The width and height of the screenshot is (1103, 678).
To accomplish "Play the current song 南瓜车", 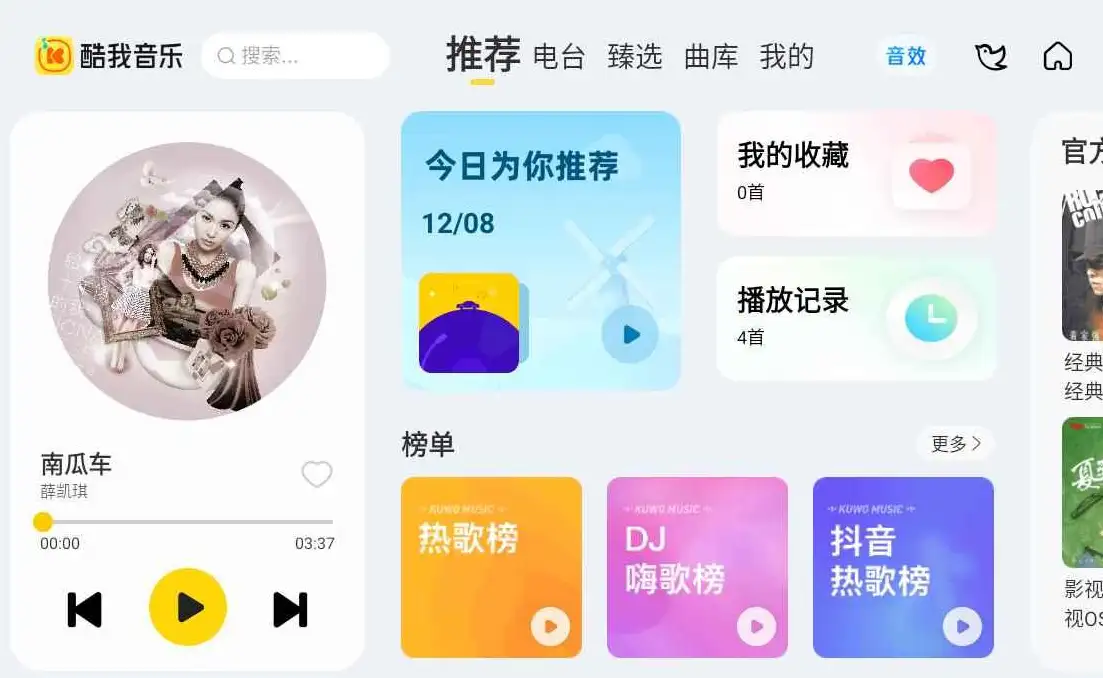I will pos(188,607).
